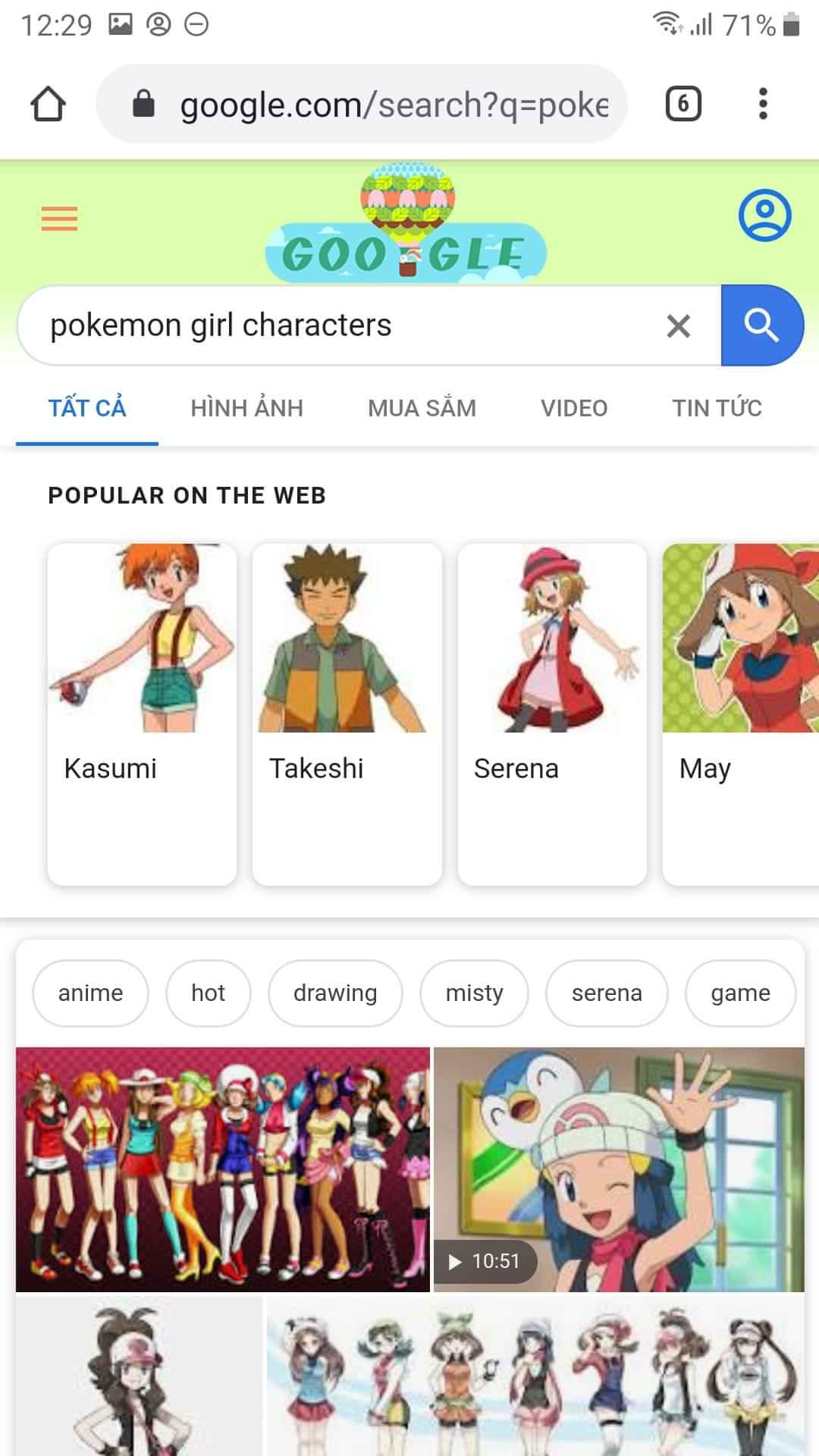
Task: Select the drawing filter chip
Action: click(335, 993)
